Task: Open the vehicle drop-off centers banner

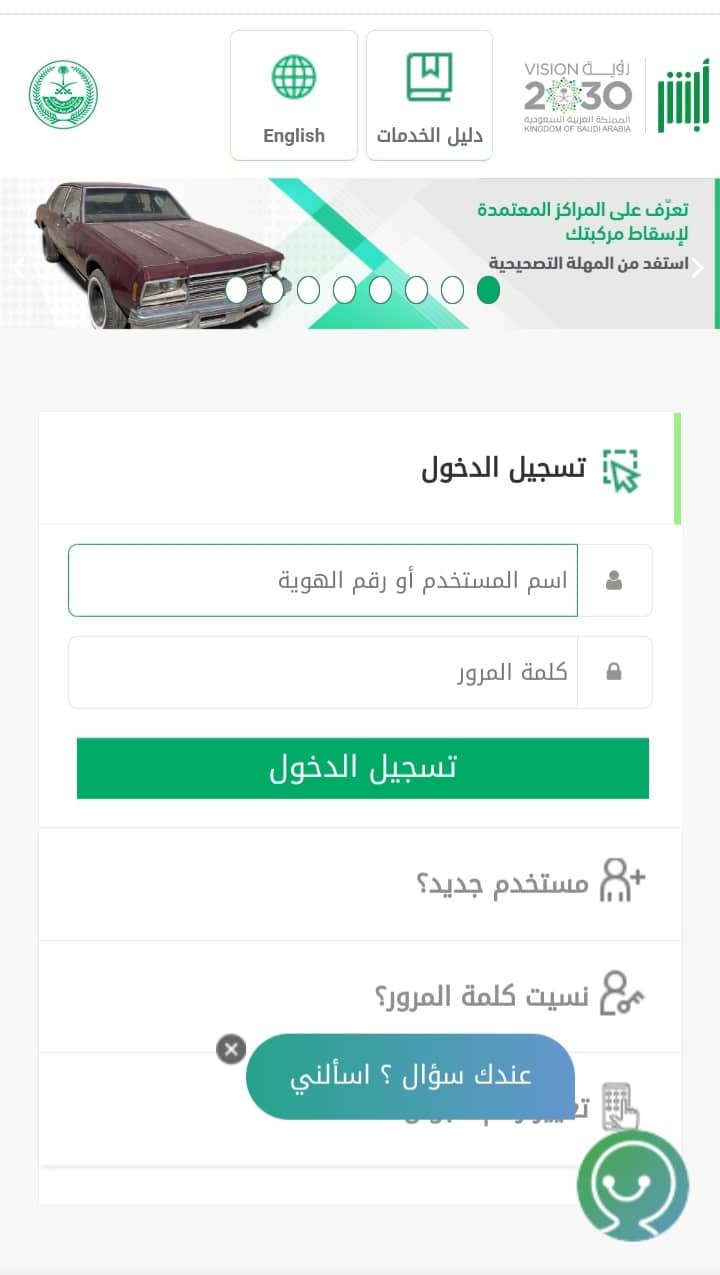Action: pos(360,254)
